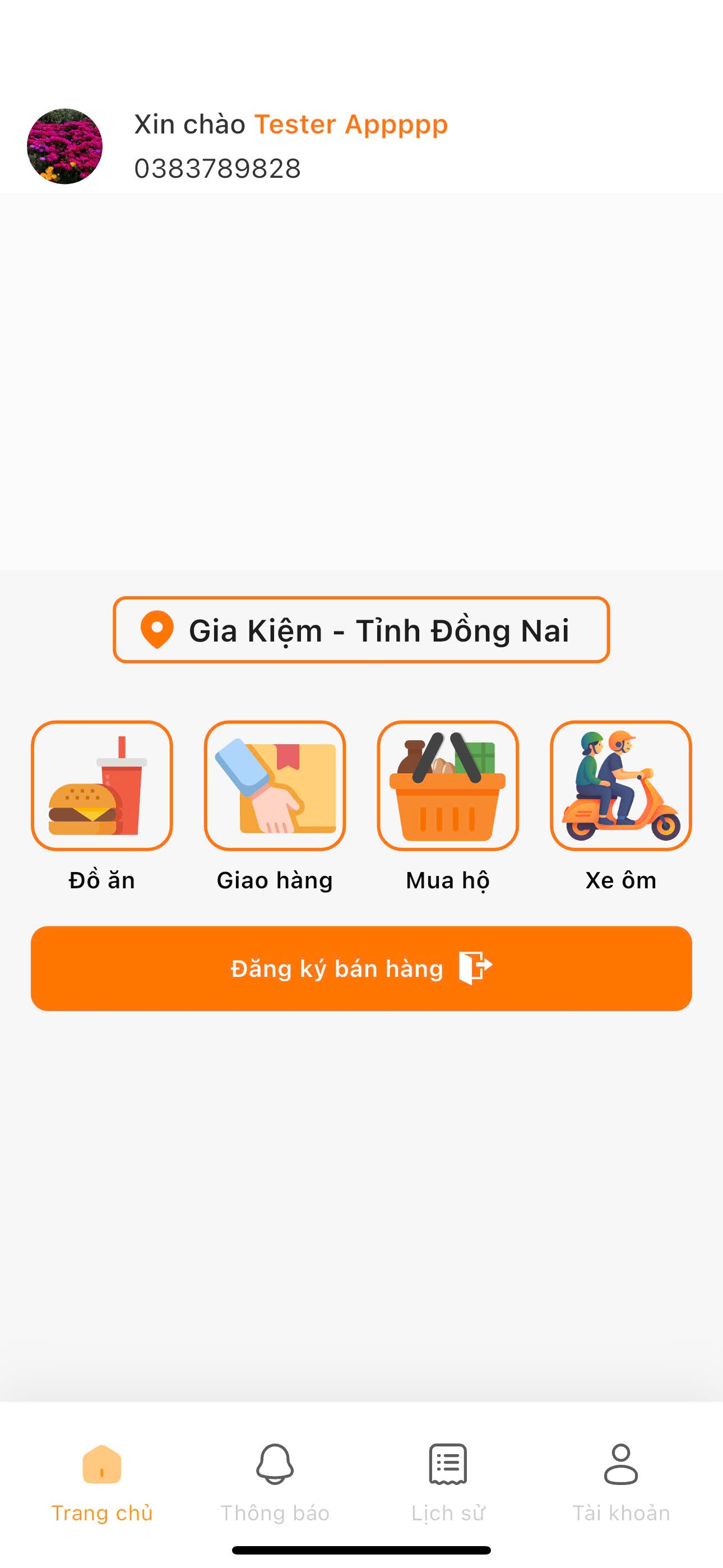The height and width of the screenshot is (1568, 723).
Task: Tap Đăng ký bán hàng button
Action: click(361, 969)
